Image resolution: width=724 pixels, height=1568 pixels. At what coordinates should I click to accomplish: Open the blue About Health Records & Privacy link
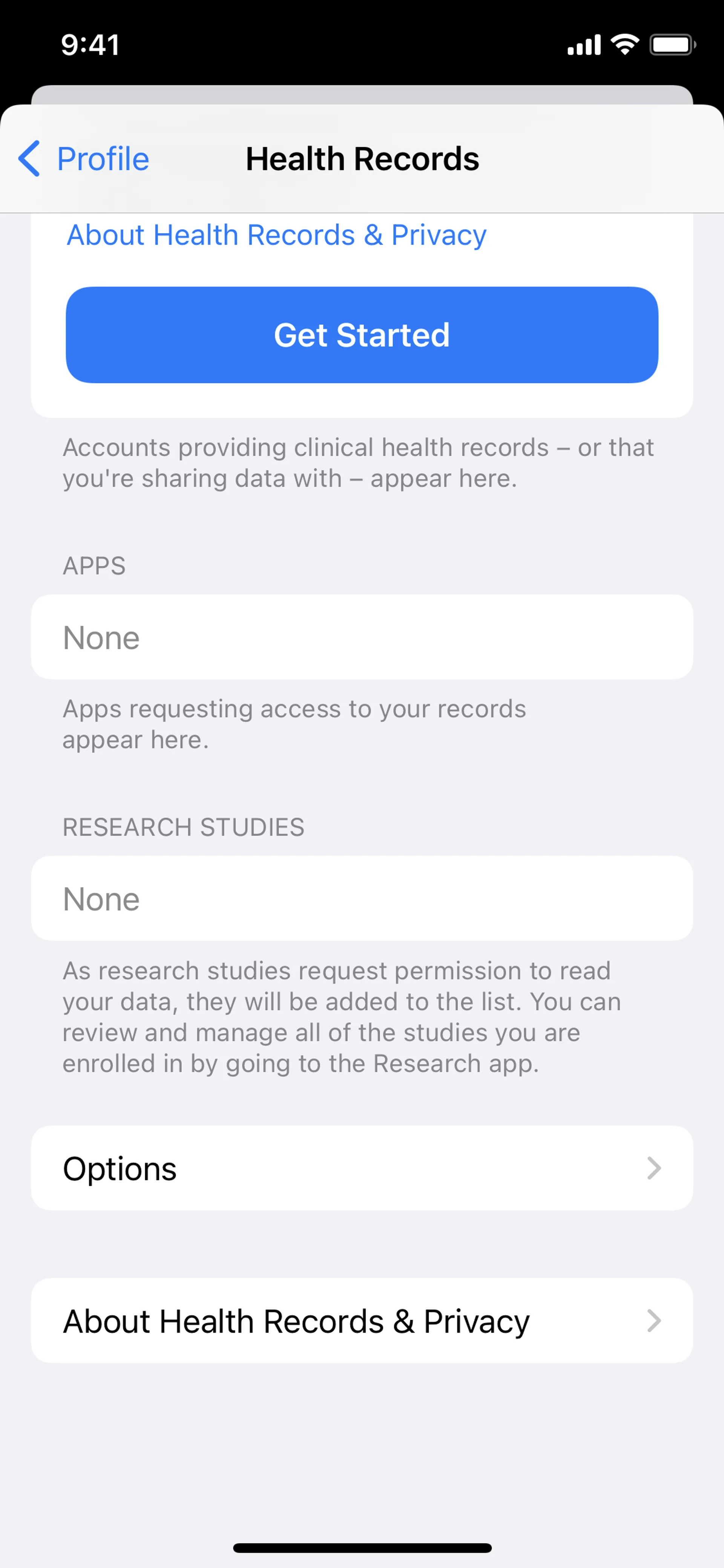tap(276, 236)
